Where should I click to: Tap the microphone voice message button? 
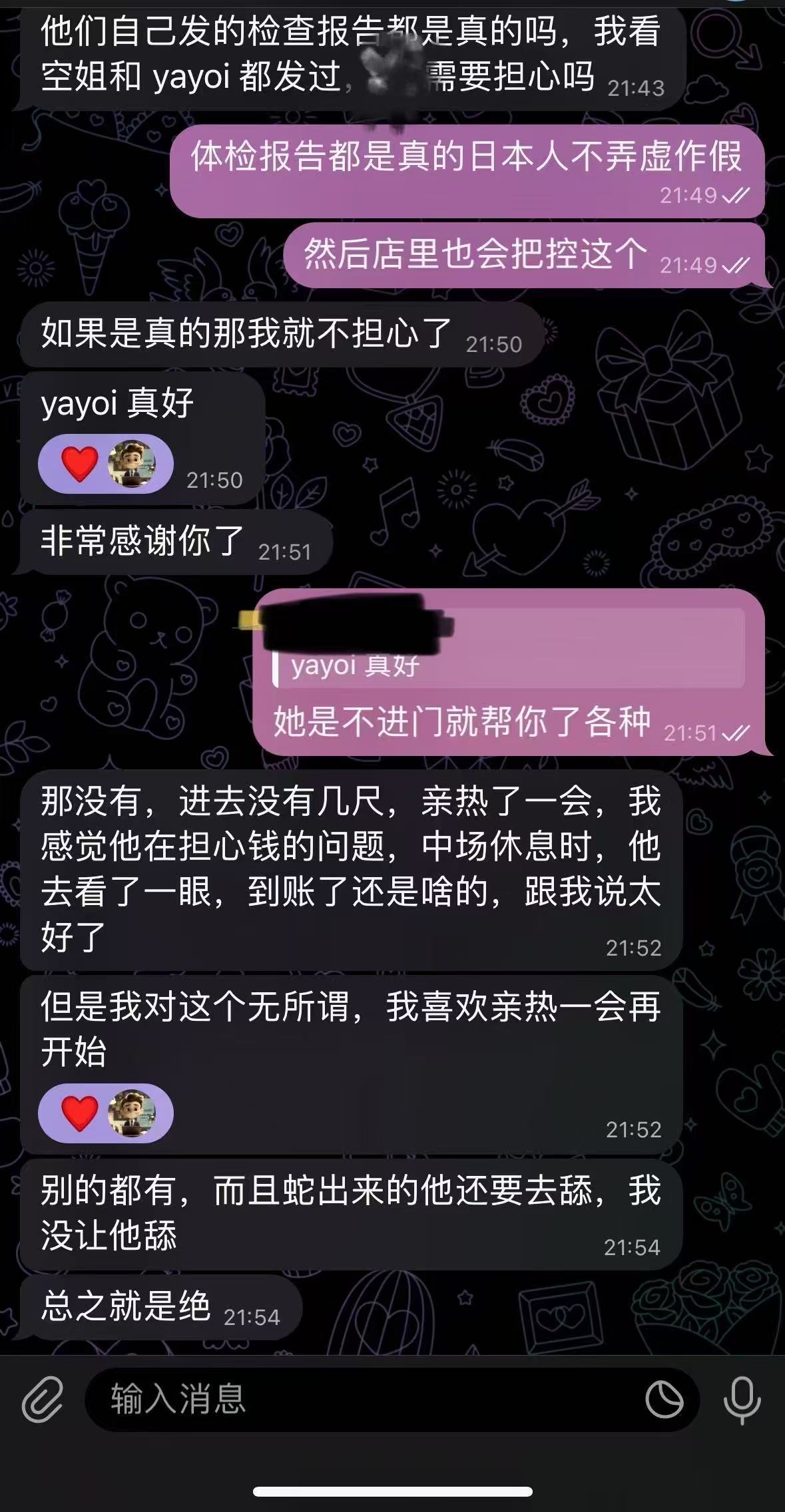pyautogui.click(x=742, y=1400)
